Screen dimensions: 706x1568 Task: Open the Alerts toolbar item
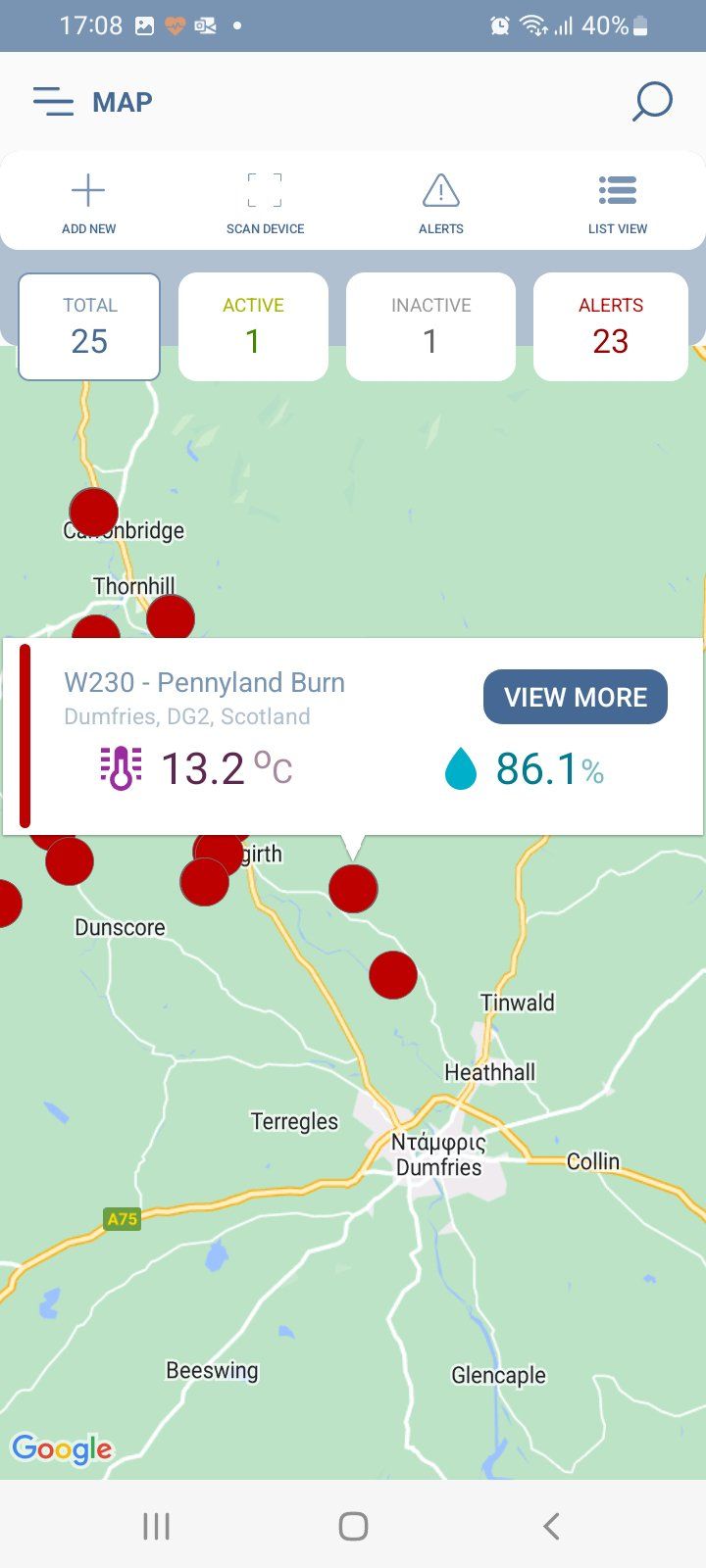point(441,203)
